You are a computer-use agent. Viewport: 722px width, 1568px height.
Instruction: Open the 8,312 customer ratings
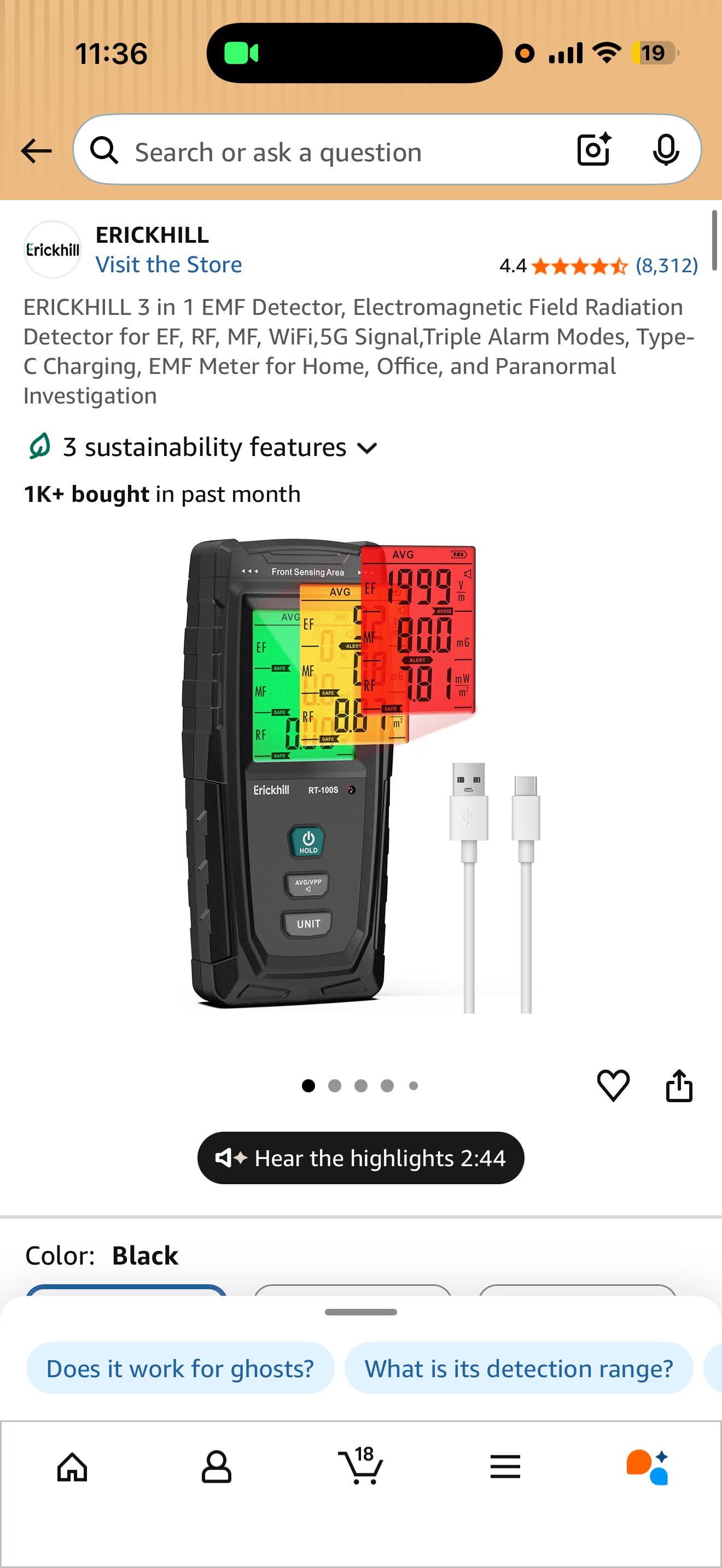click(x=666, y=265)
